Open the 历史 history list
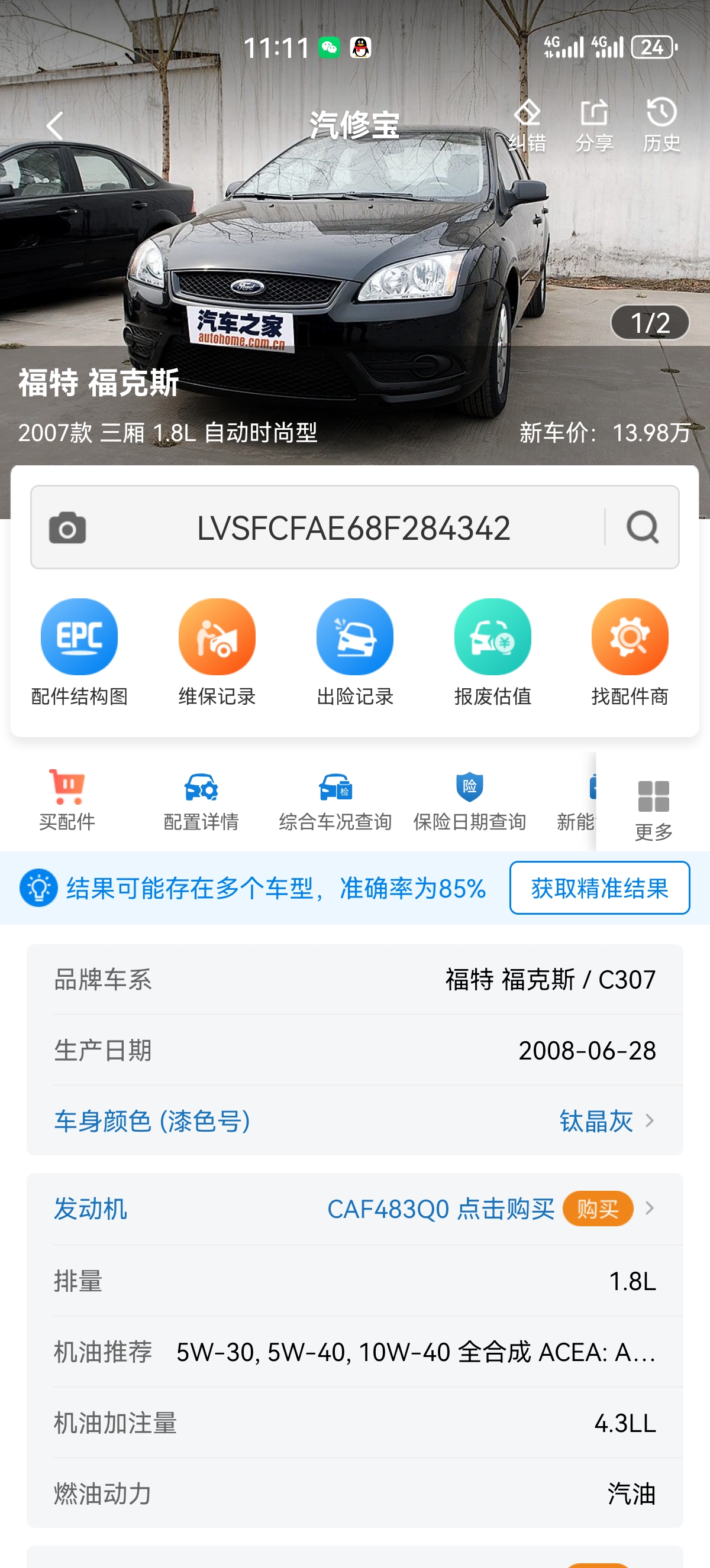The image size is (710, 1568). pyautogui.click(x=661, y=125)
